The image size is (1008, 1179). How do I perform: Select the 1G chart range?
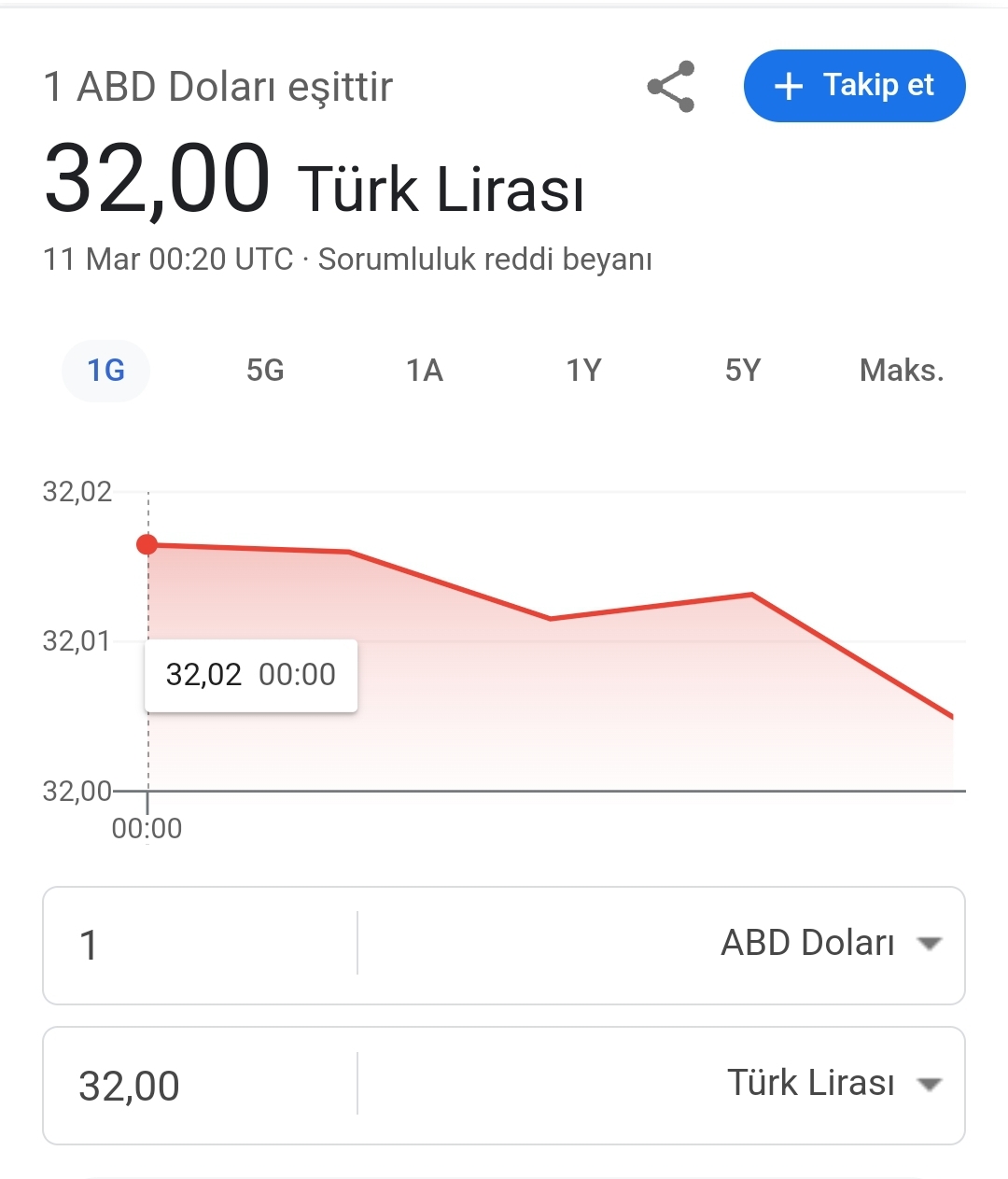[105, 371]
